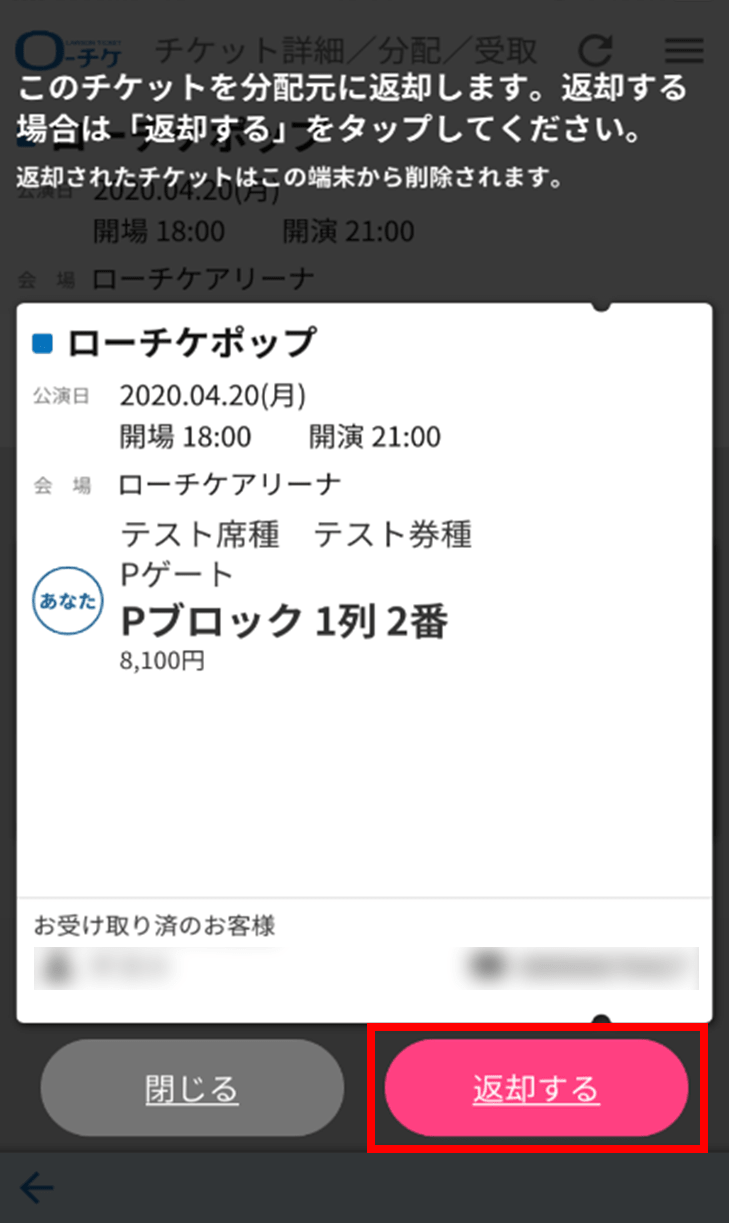Tap the 返却する button
Screen dimensions: 729x1223
[x=536, y=1088]
